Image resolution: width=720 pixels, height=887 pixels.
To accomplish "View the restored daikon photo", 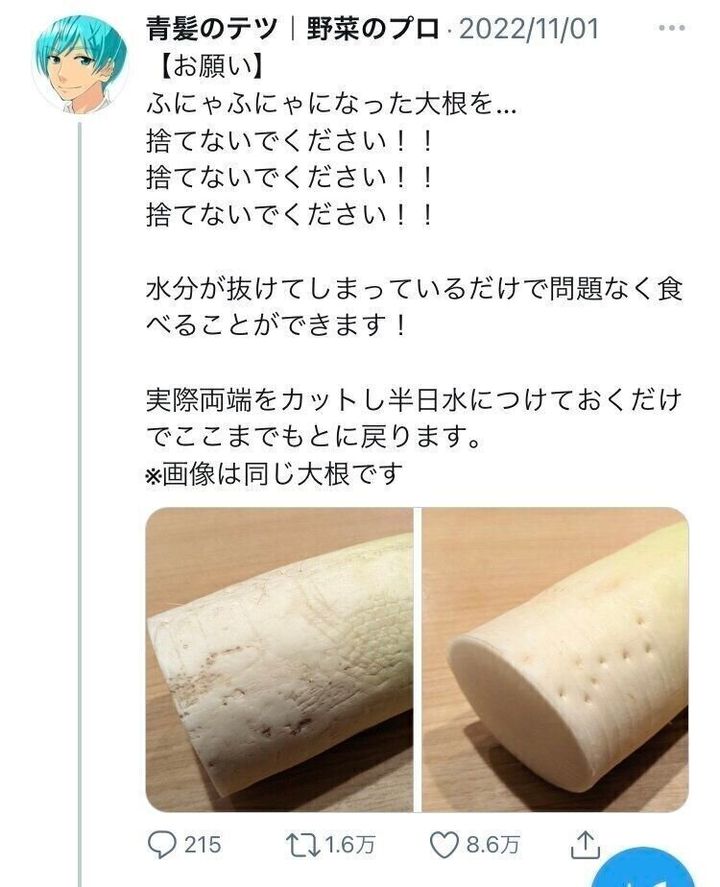I will click(x=554, y=659).
